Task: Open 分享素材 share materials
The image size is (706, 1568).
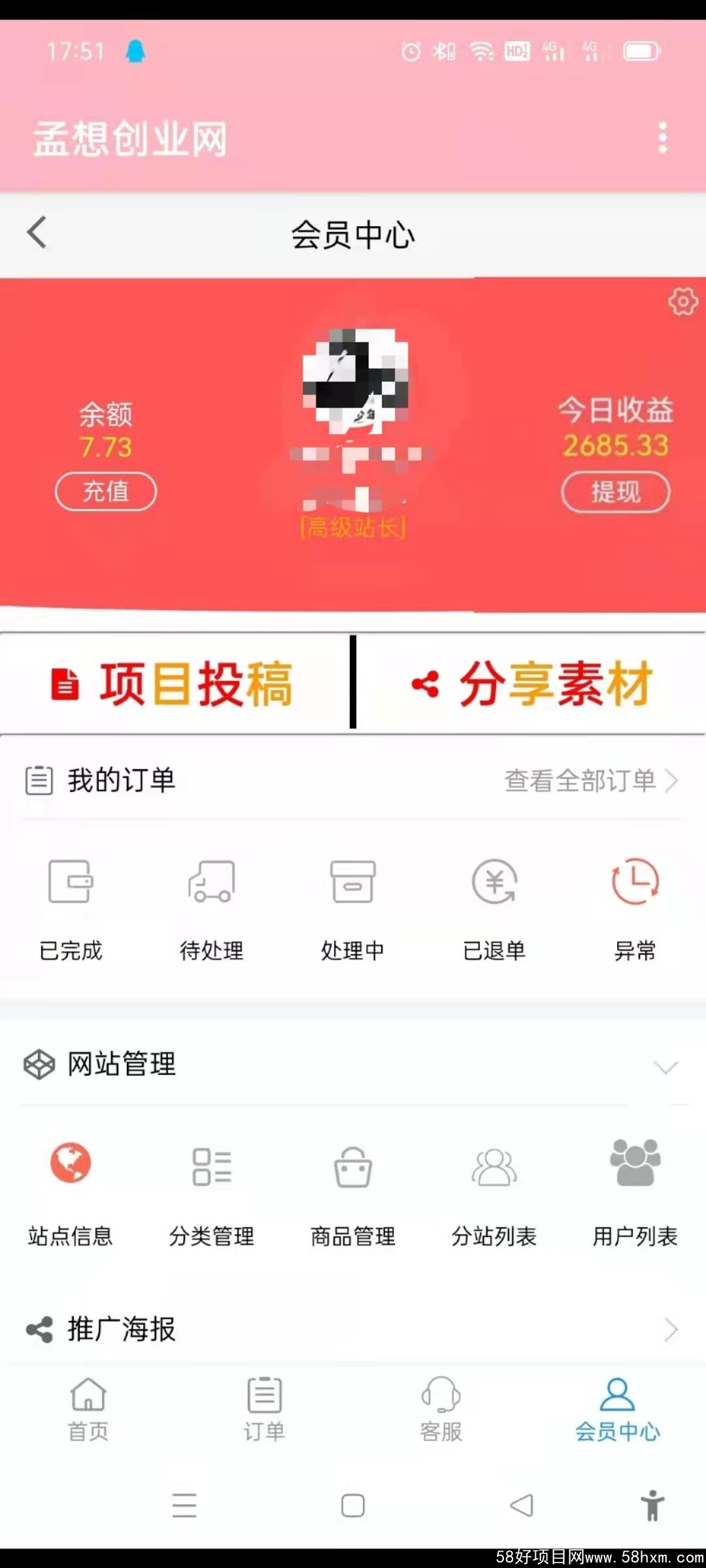Action: [531, 683]
